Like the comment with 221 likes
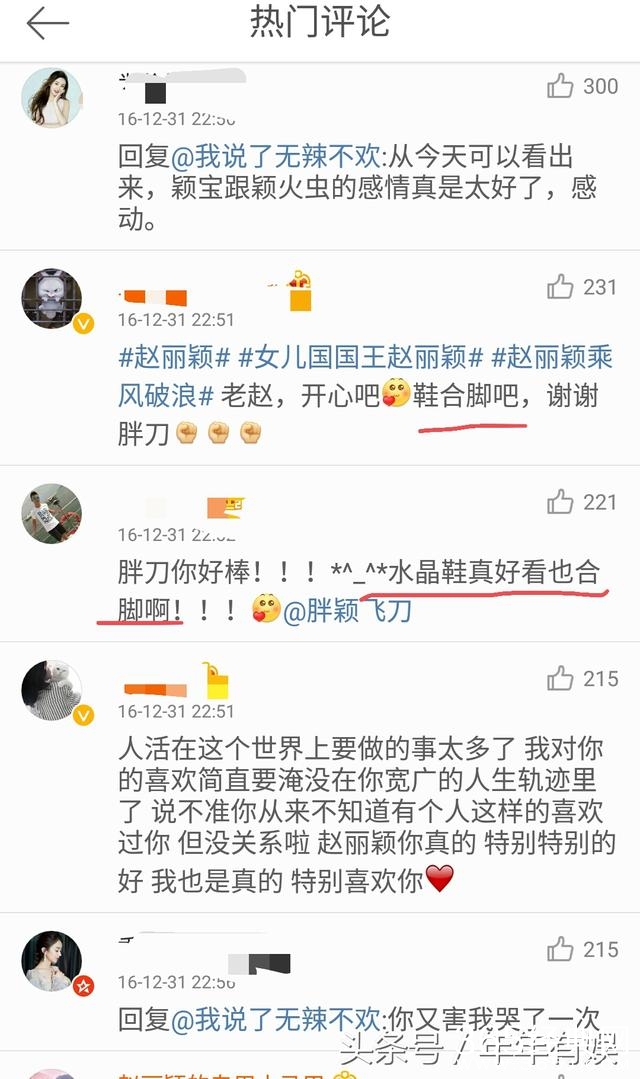The width and height of the screenshot is (640, 1079). click(x=561, y=502)
